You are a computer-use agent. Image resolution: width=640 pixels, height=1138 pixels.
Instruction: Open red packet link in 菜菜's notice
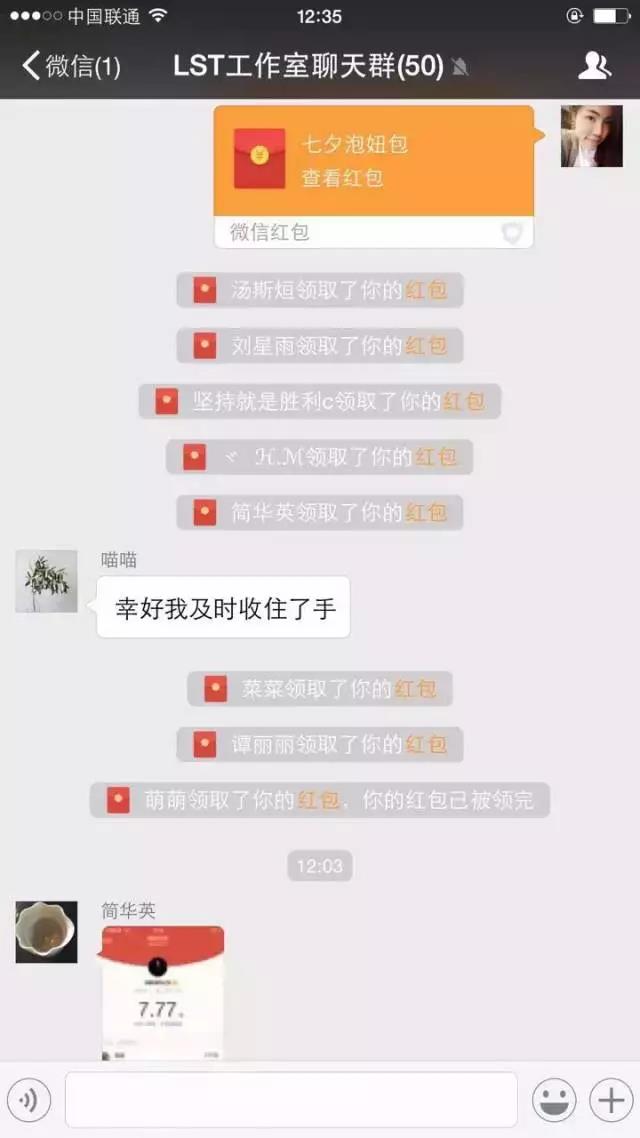[415, 689]
